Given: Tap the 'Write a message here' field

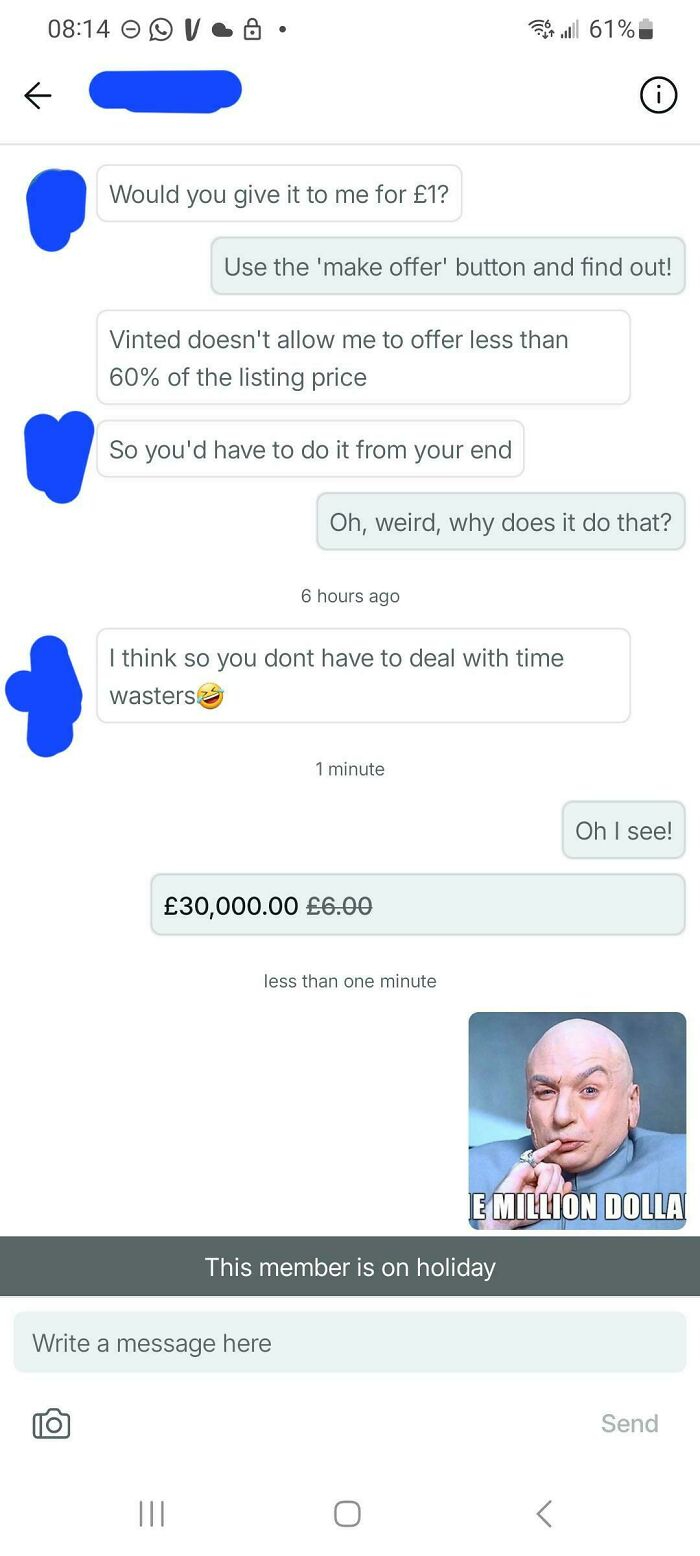Looking at the screenshot, I should click(349, 1343).
